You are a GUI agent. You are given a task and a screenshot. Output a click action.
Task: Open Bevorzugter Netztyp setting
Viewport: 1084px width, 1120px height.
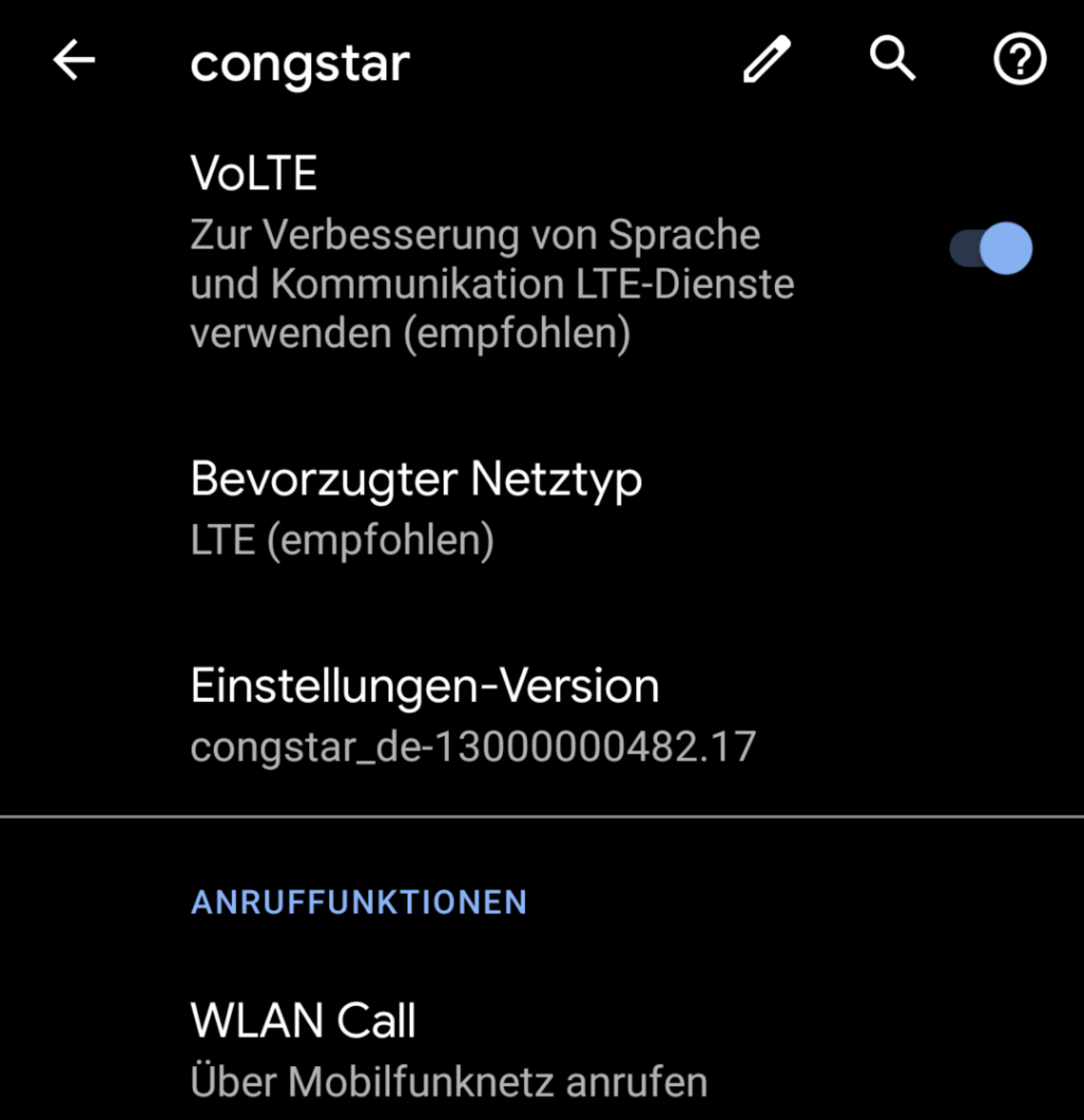coord(416,509)
